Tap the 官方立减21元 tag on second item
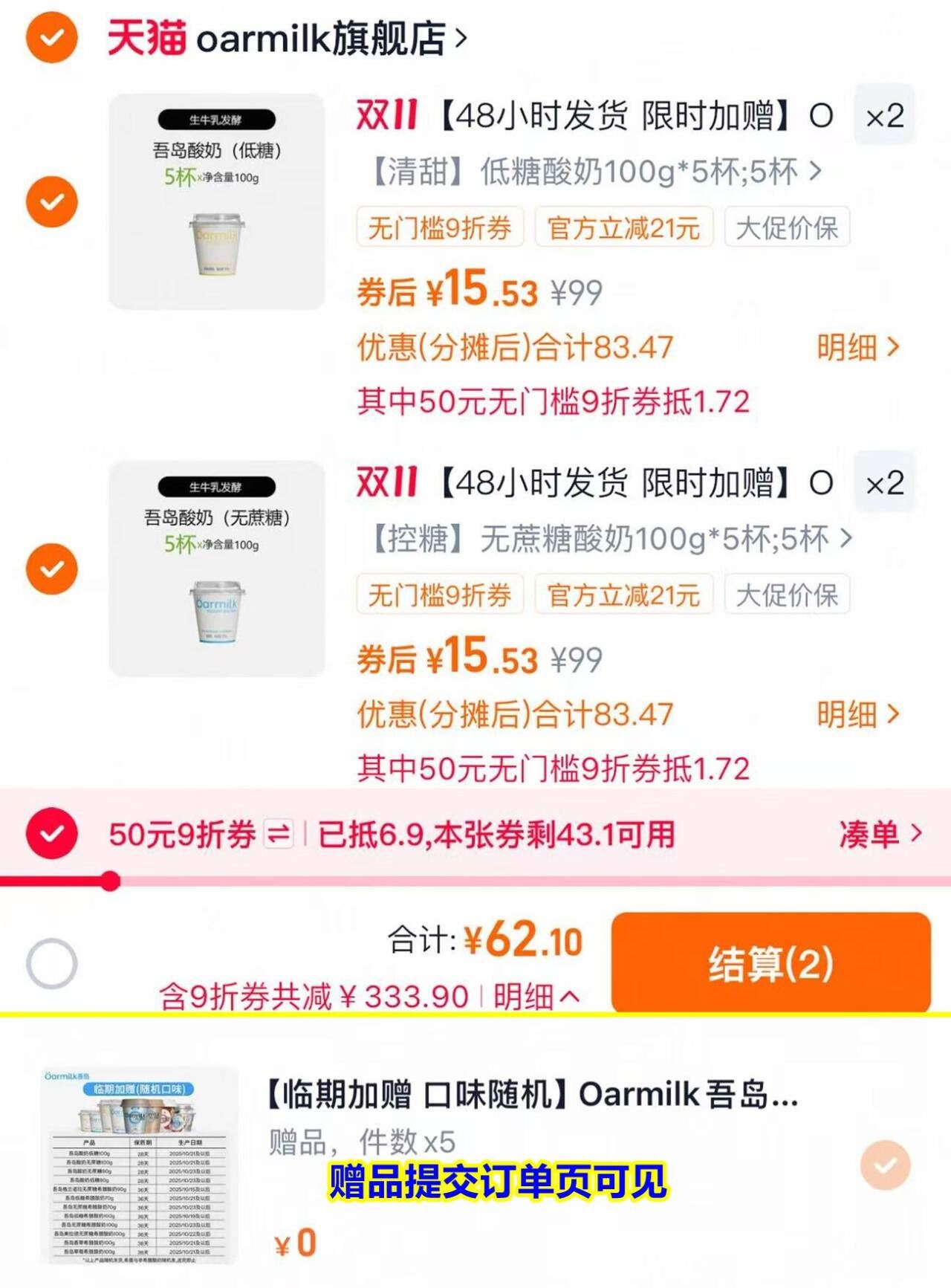The height and width of the screenshot is (1288, 951). pyautogui.click(x=623, y=595)
